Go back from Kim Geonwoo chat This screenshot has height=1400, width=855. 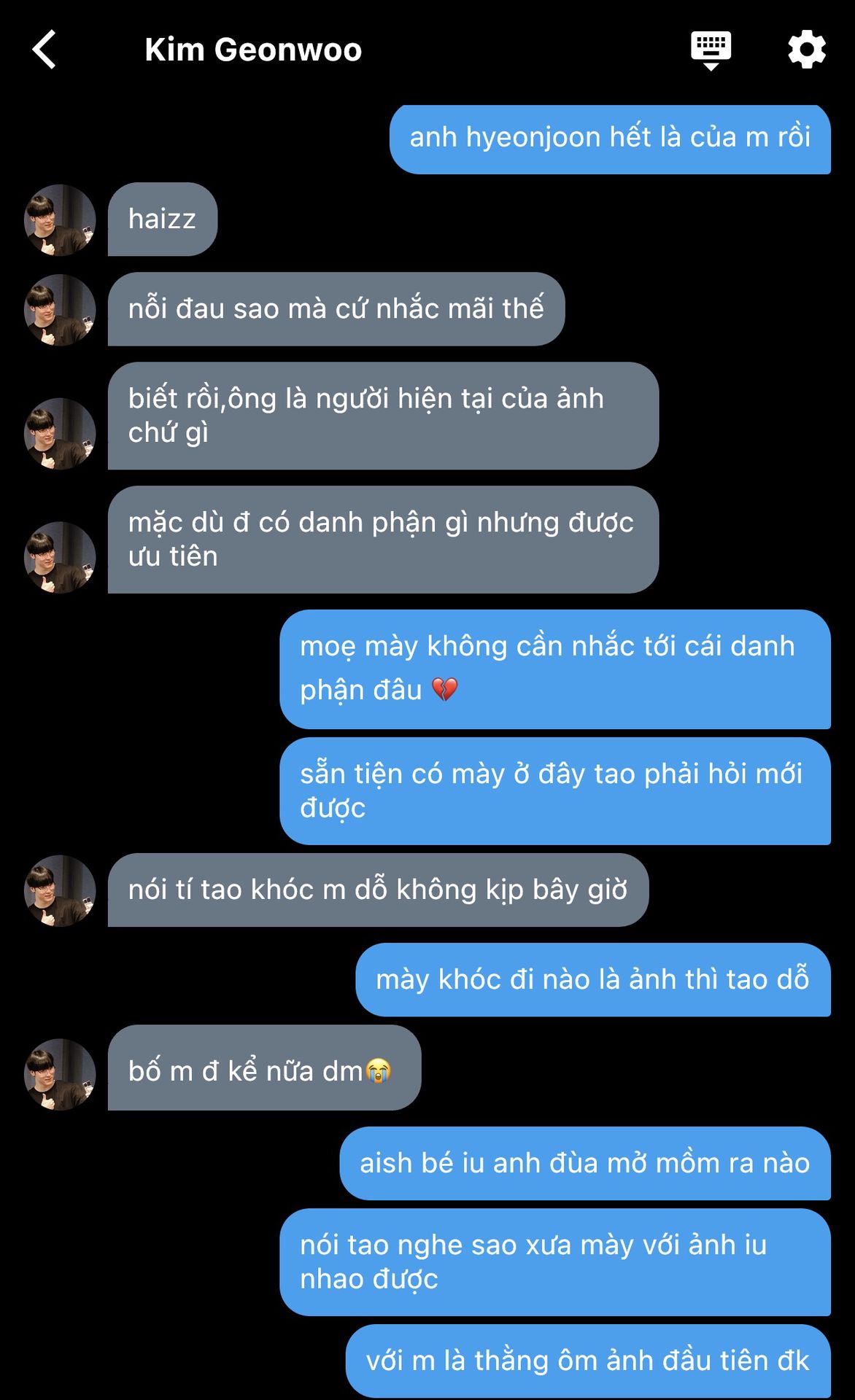45,50
